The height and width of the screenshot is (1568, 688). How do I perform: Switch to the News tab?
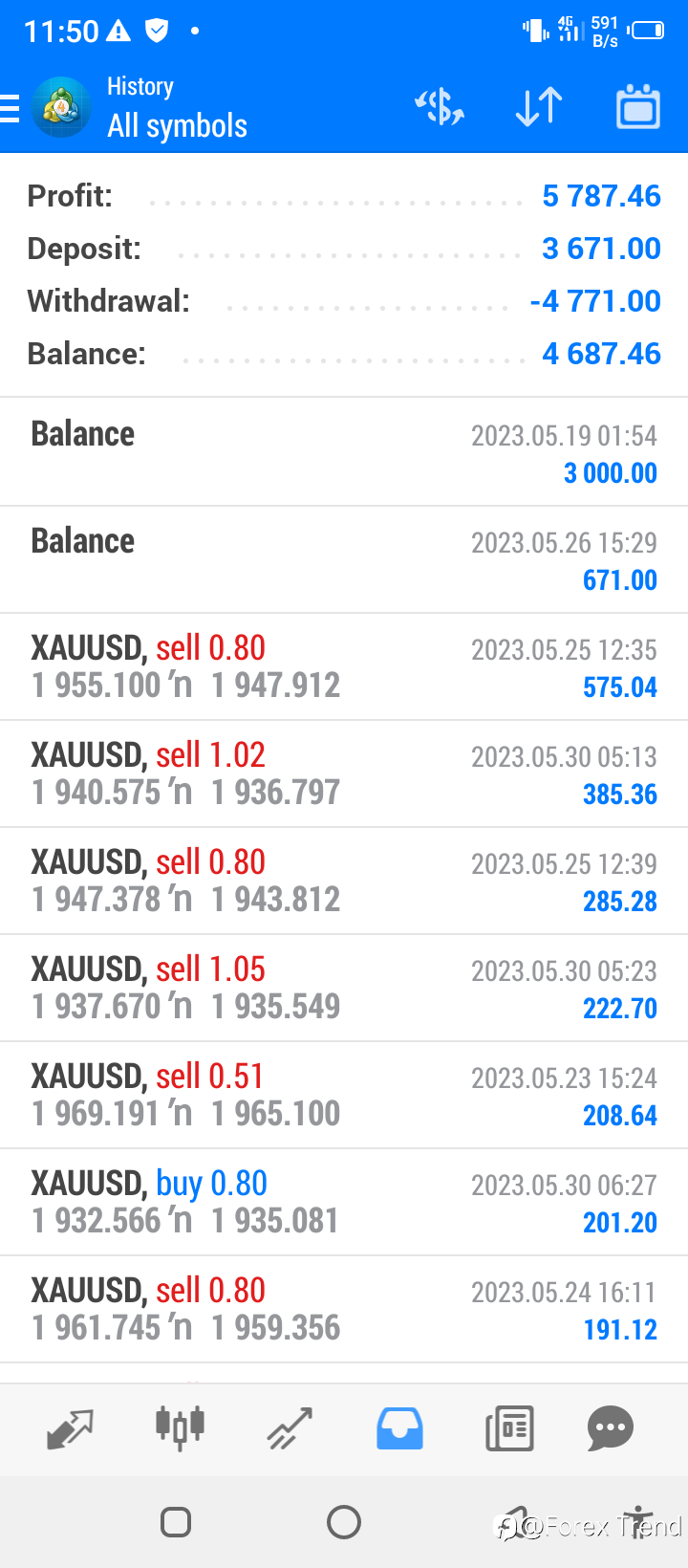[509, 1429]
